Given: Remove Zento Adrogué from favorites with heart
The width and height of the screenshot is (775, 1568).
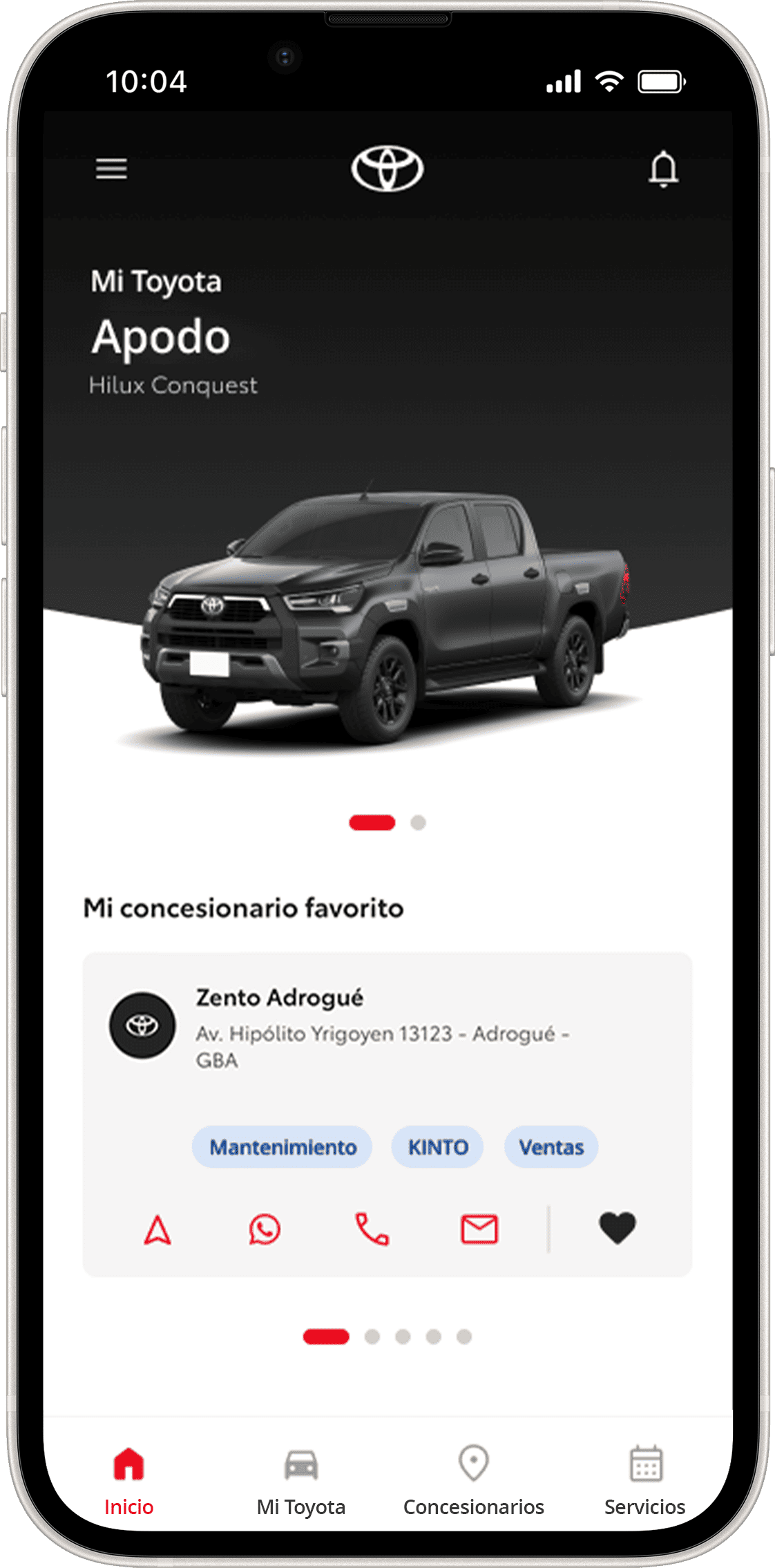Looking at the screenshot, I should tap(617, 1229).
